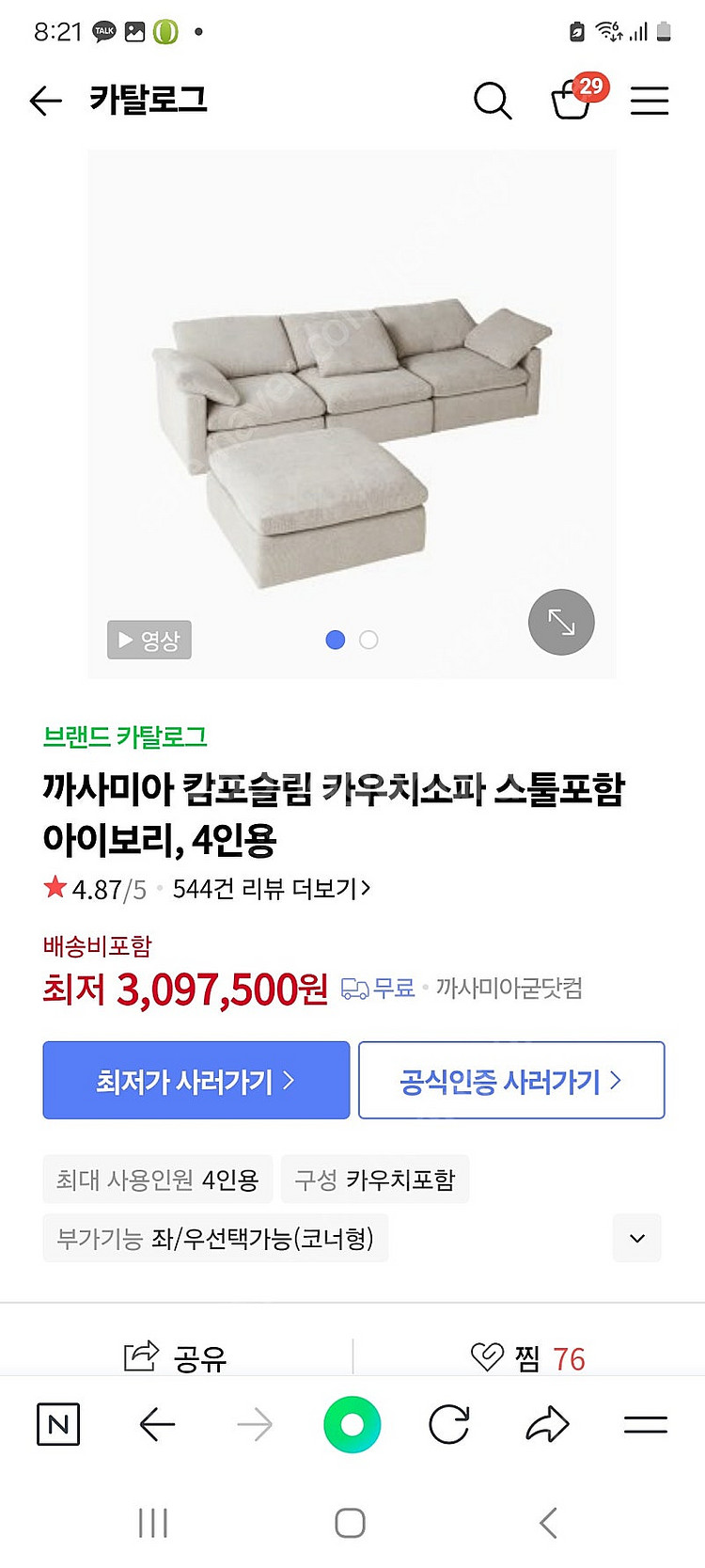Open the 브랜드 카탈로그 link

tap(125, 736)
